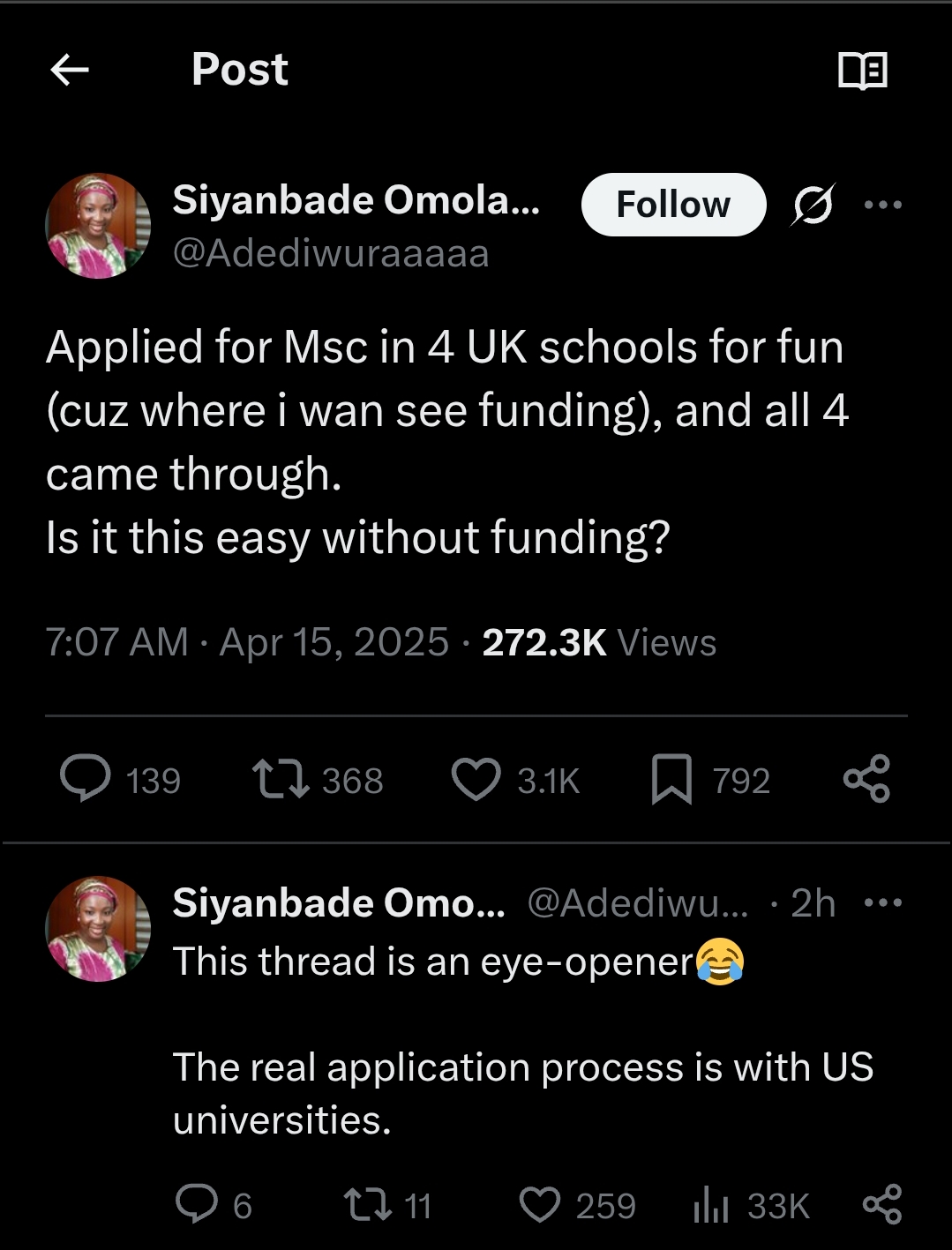
Task: Open overflow menu on the 2h reply
Action: [x=883, y=902]
